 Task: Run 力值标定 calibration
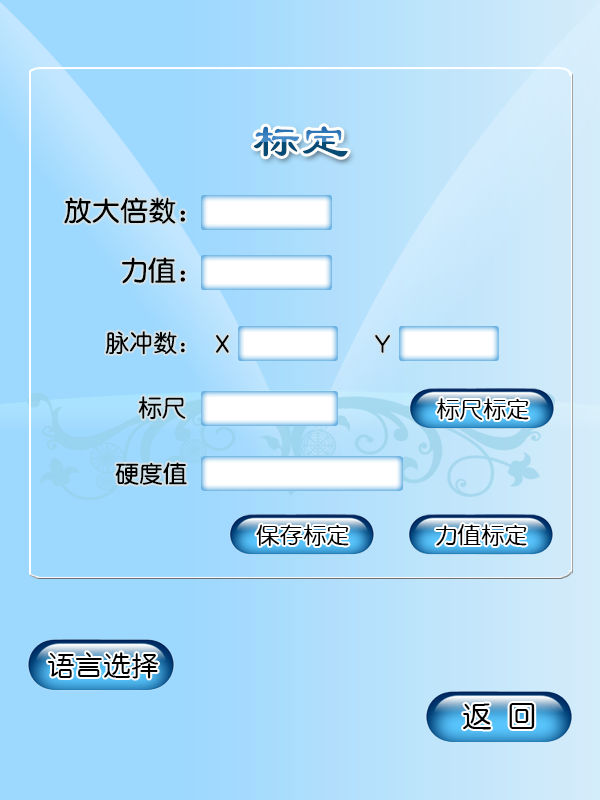tap(480, 535)
